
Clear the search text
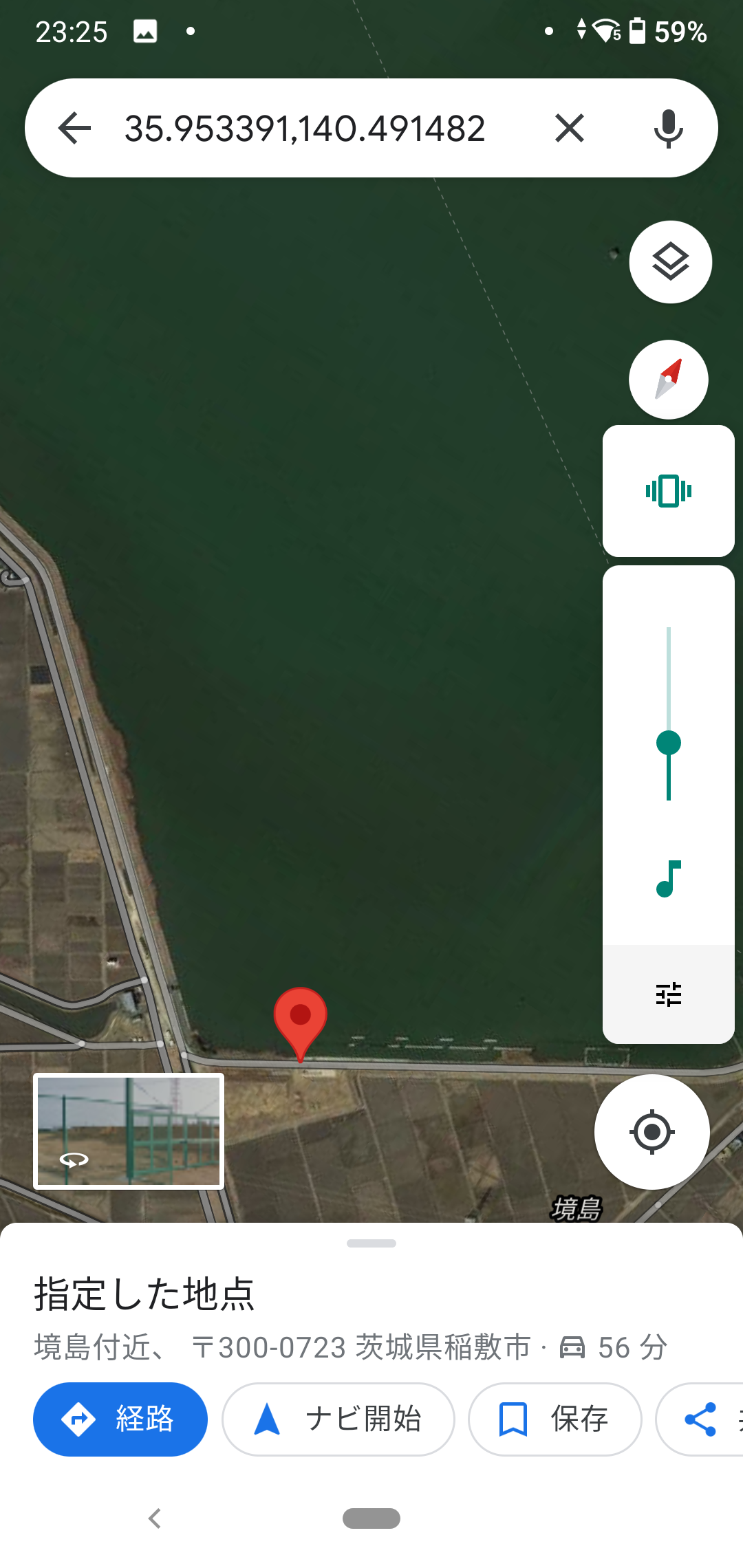569,129
